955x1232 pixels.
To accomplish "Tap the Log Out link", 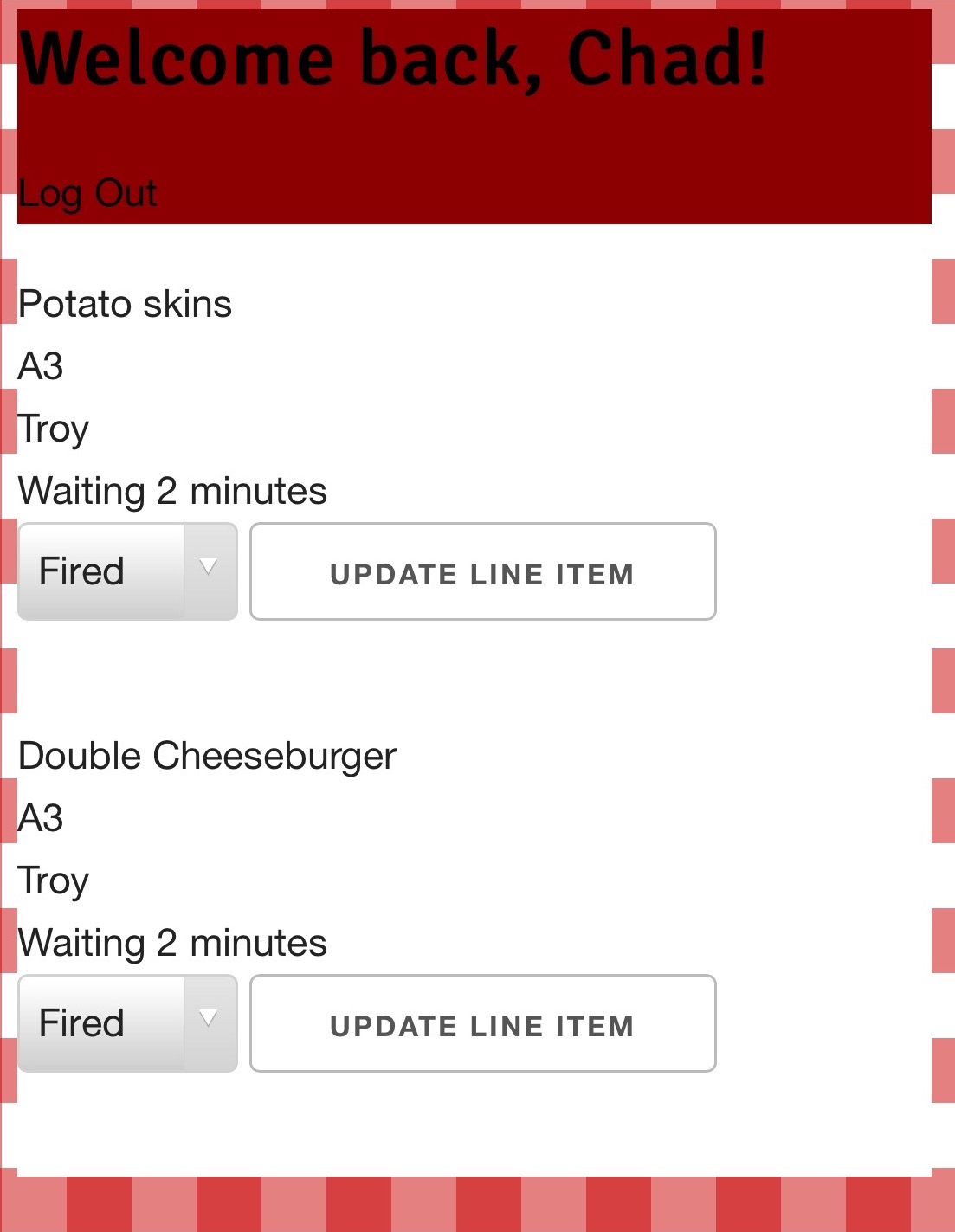I will (x=87, y=193).
